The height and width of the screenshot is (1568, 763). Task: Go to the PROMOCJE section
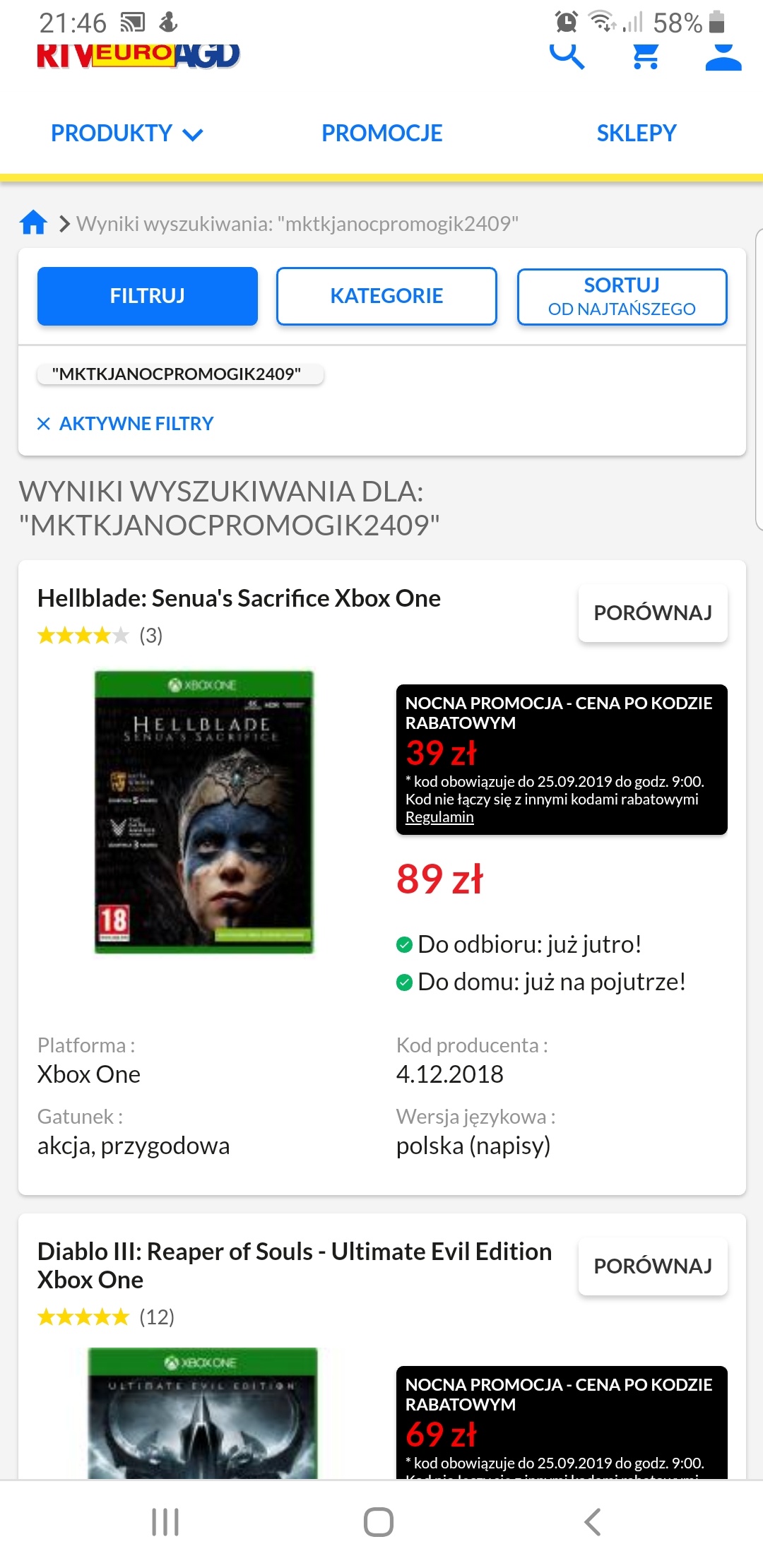[381, 133]
